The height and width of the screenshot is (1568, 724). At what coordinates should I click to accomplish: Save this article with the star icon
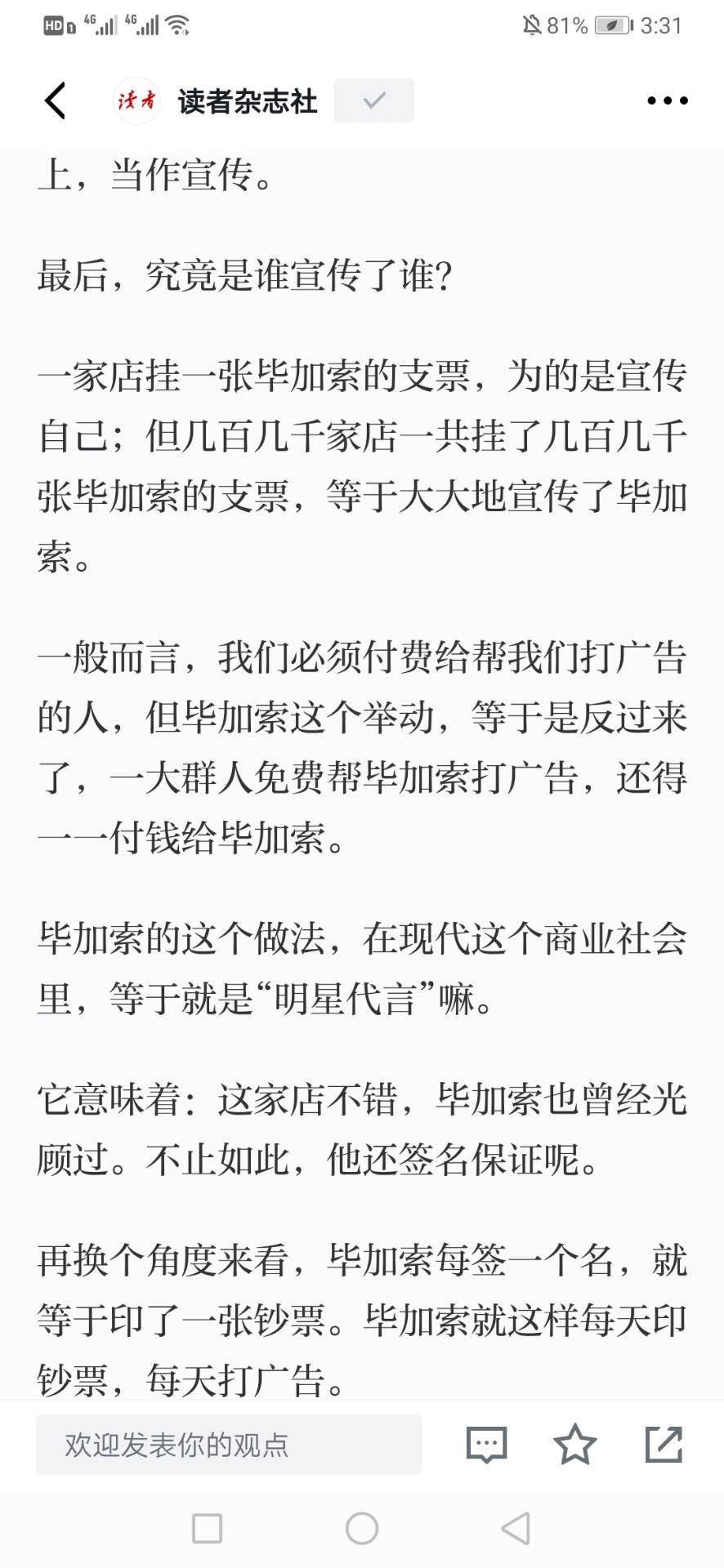pos(575,1444)
